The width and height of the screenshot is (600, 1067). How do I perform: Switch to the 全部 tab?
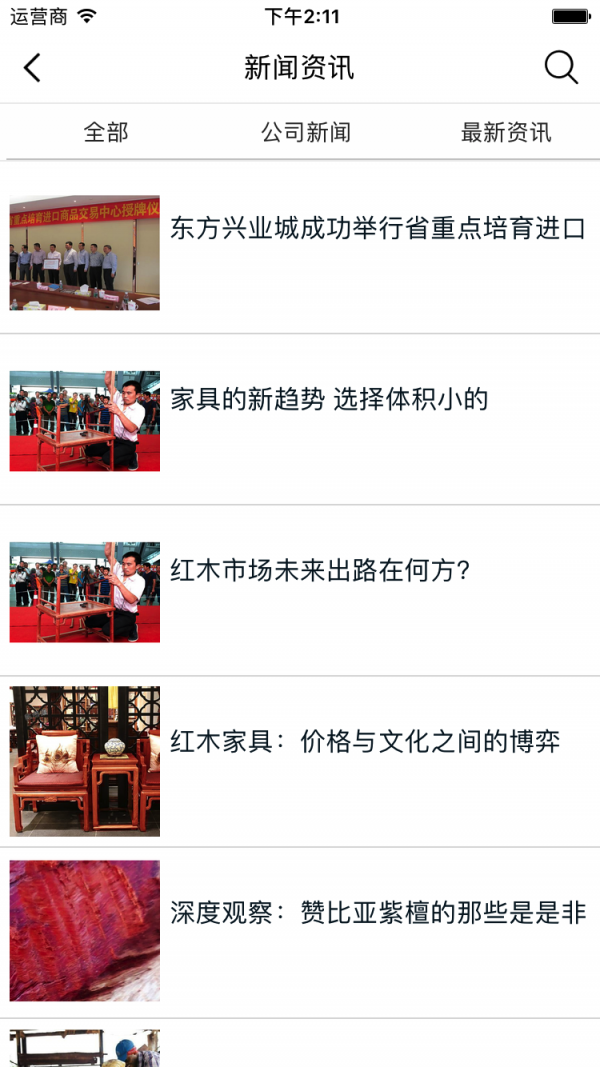coord(106,132)
